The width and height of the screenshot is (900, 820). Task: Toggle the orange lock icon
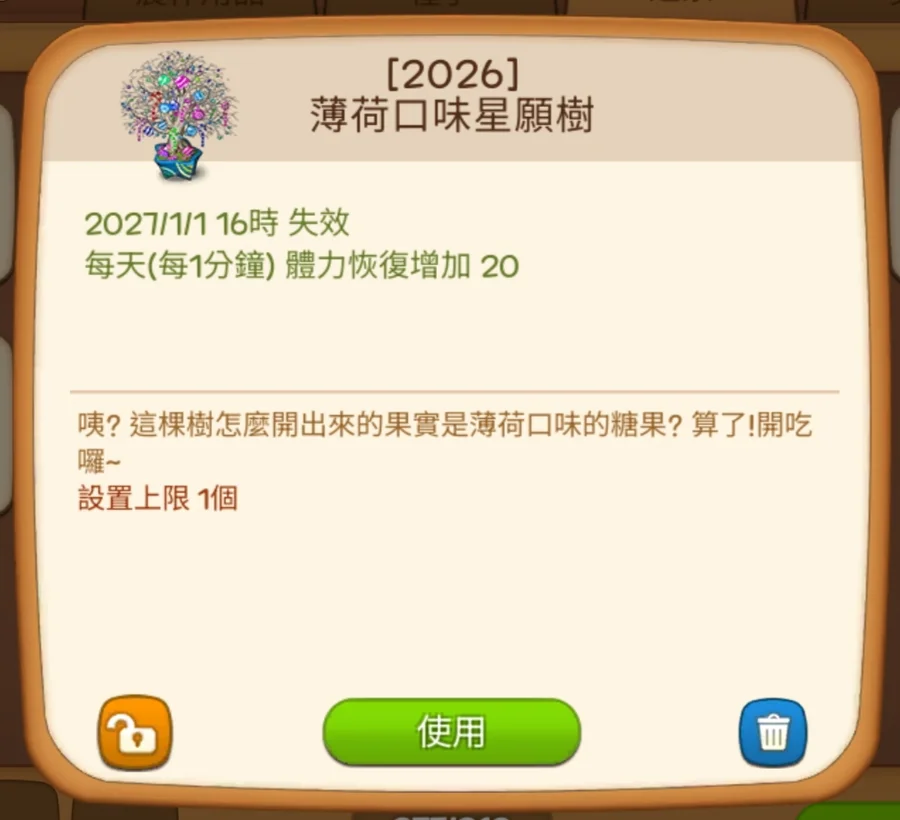point(135,733)
